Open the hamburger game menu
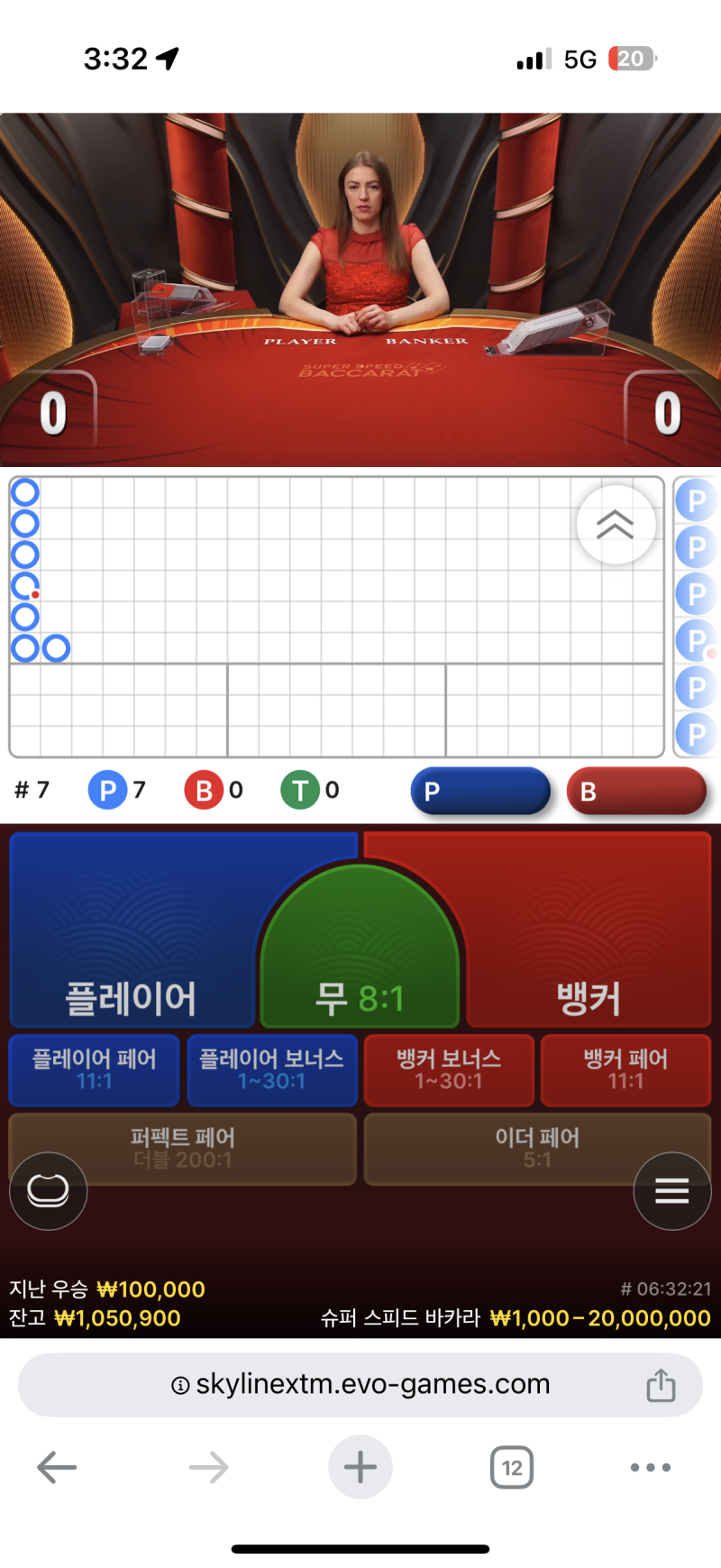 672,1191
